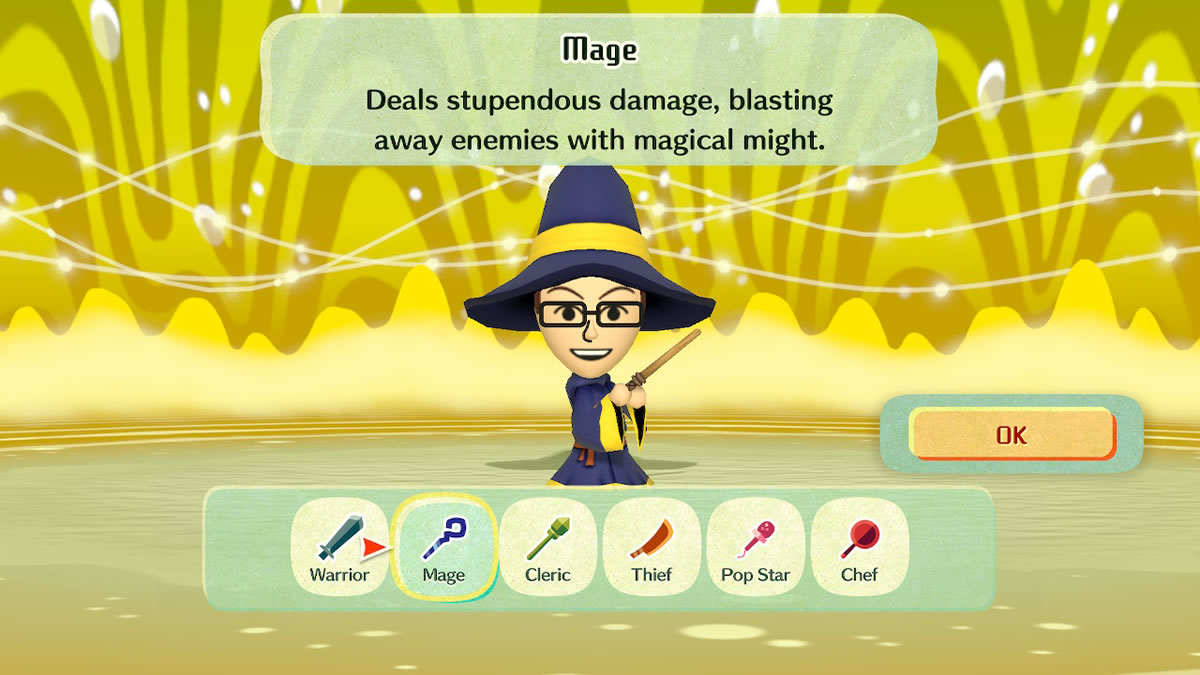This screenshot has width=1200, height=675.
Task: Pick the Chef job
Action: pyautogui.click(x=860, y=548)
